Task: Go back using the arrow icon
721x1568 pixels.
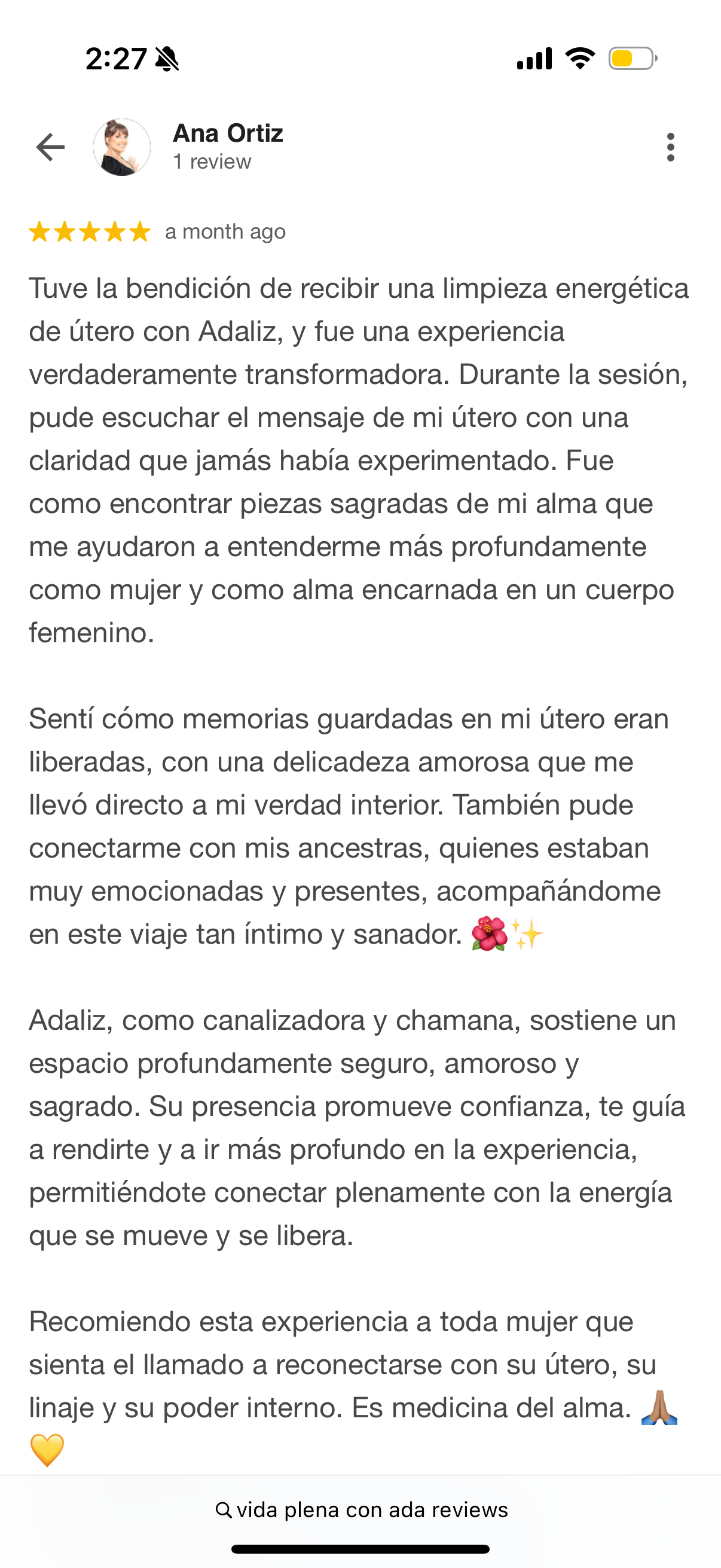Action: pos(50,147)
